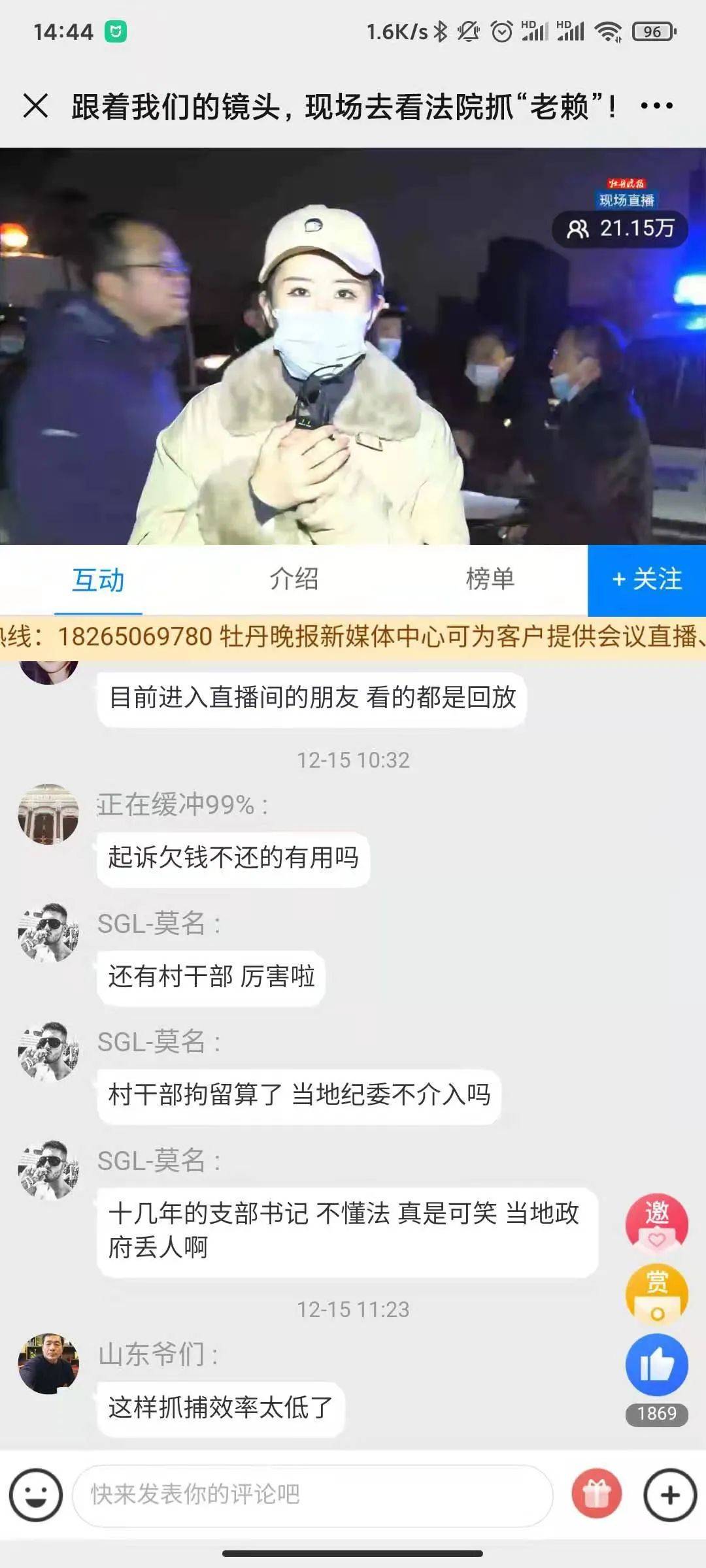Switch to the 介绍 tab

[x=294, y=579]
